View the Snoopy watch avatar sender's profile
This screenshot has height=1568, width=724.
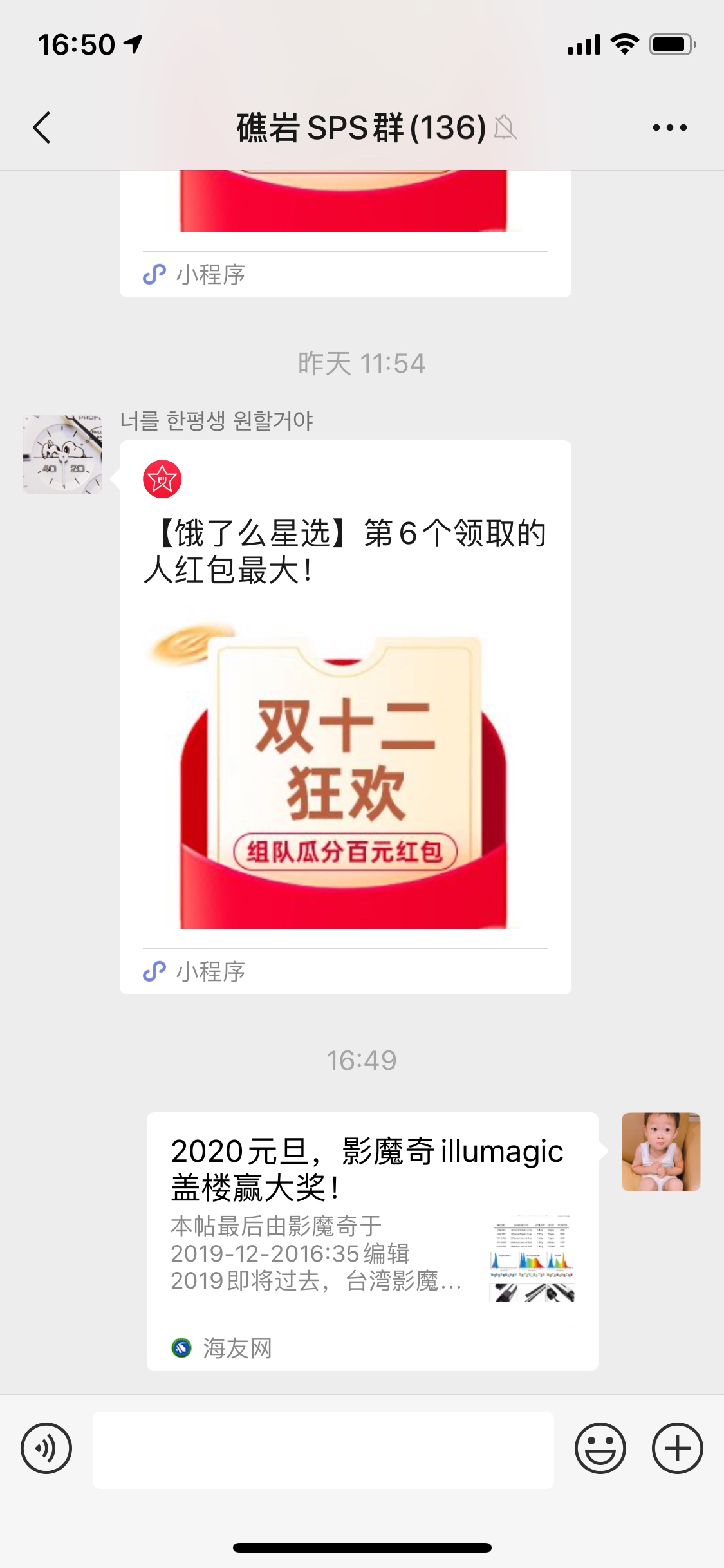[x=62, y=454]
